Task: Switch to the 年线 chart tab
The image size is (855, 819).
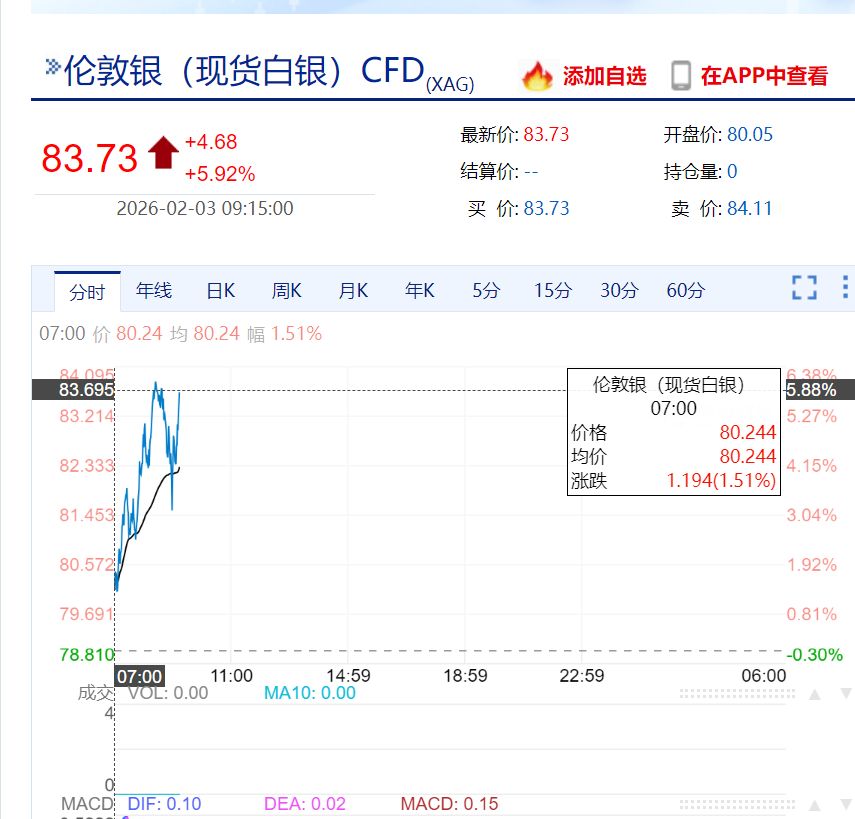Action: click(x=154, y=291)
